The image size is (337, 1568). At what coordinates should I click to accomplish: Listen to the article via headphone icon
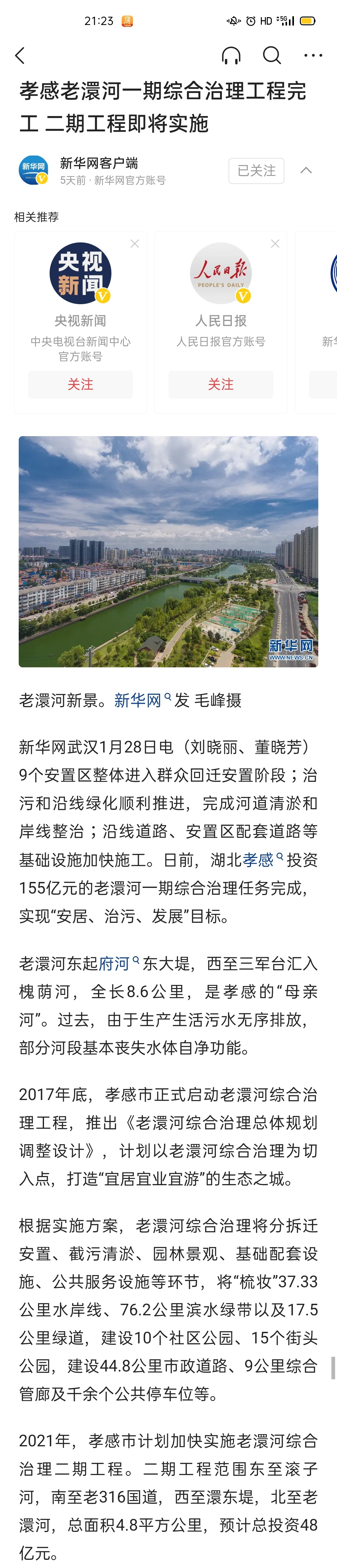[x=231, y=56]
